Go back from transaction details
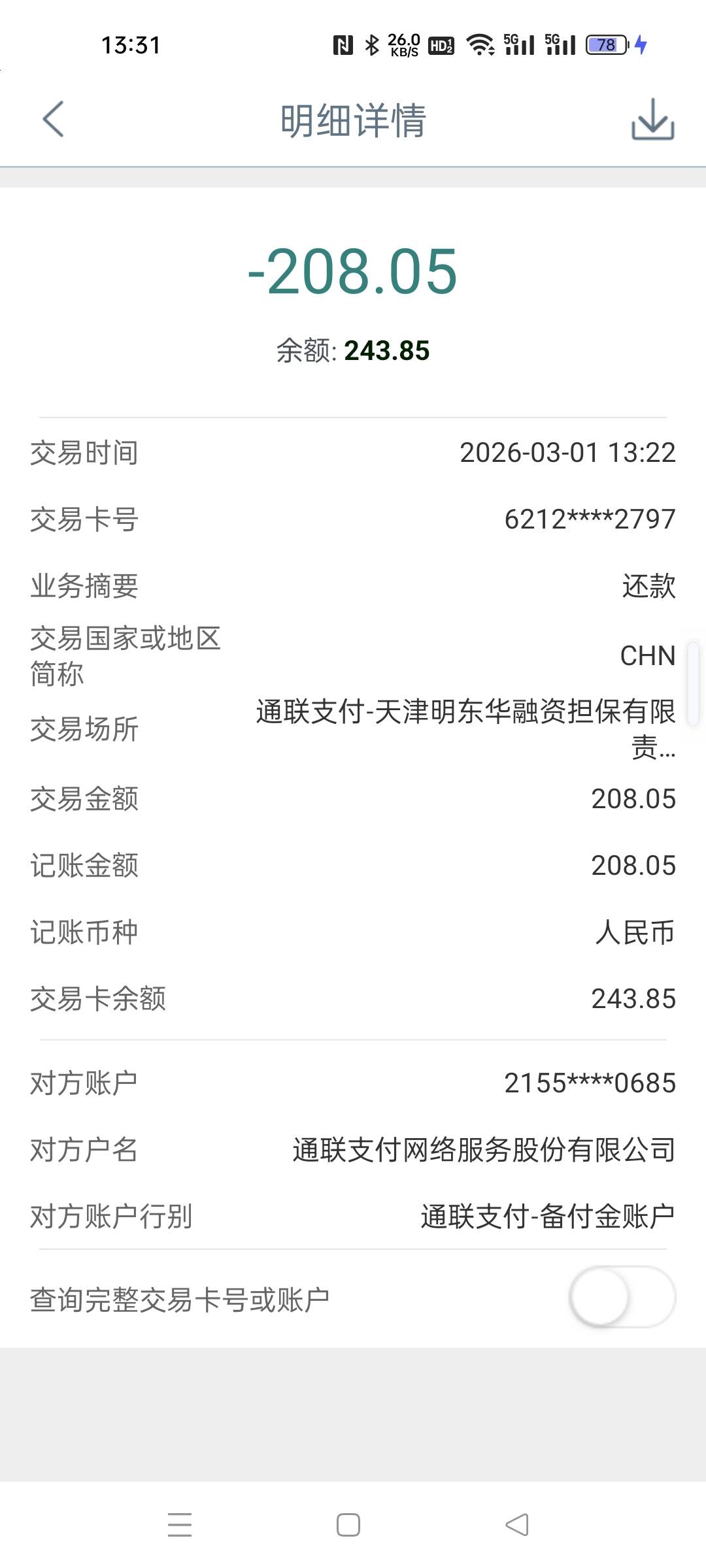 [x=53, y=120]
